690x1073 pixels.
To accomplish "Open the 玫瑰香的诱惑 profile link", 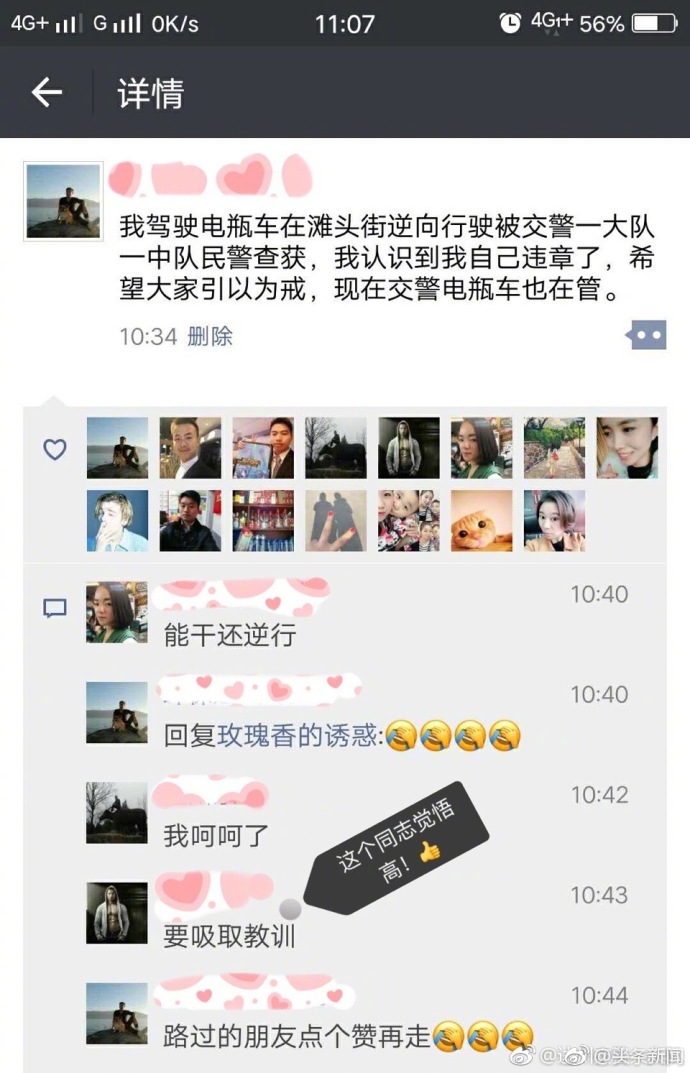I will point(298,736).
